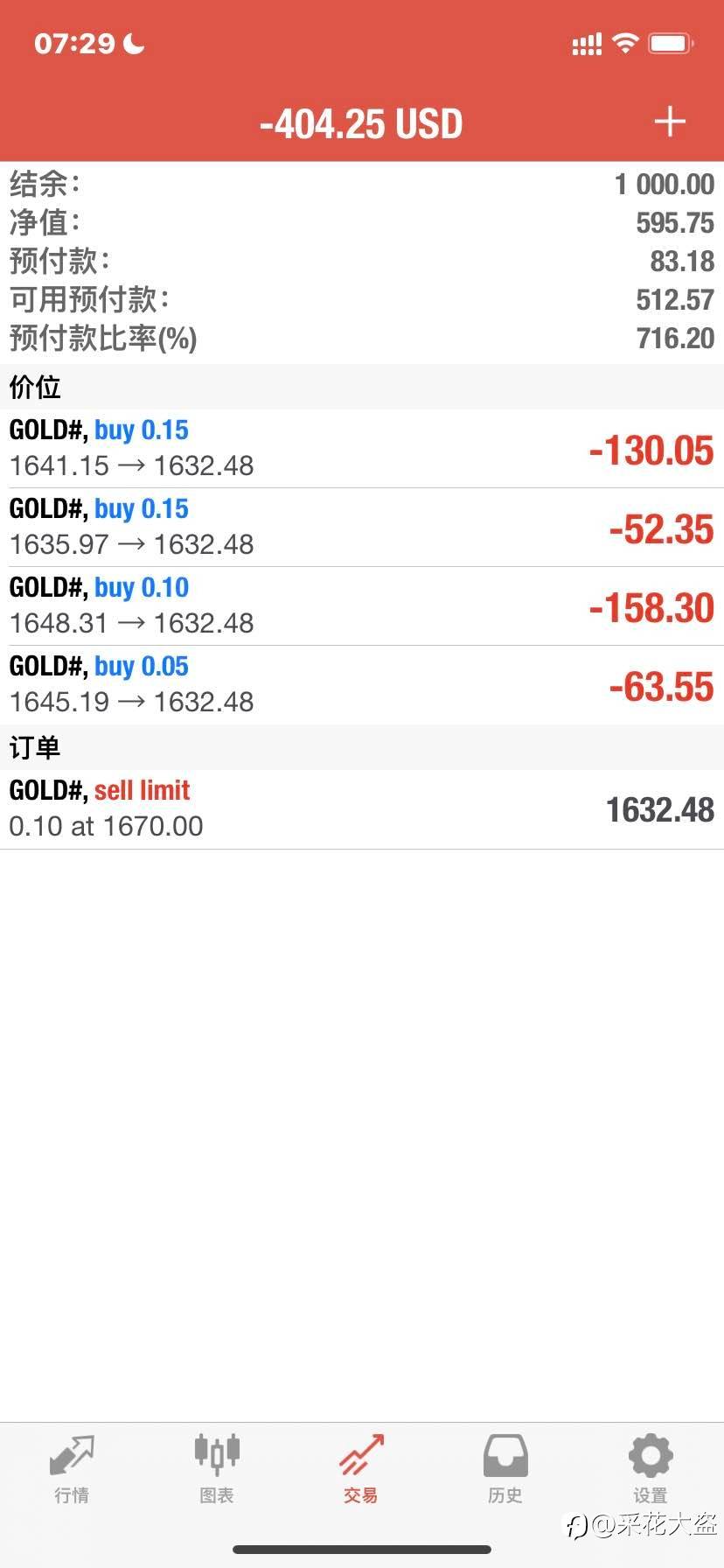Open the GOLD# buy 0.15 position at 1641.15

[362, 449]
